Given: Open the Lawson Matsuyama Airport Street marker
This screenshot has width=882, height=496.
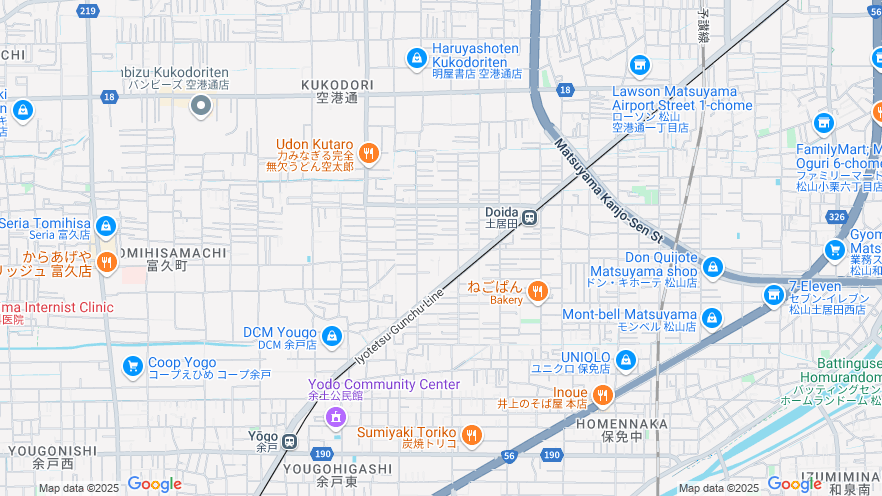Looking at the screenshot, I should 640,67.
